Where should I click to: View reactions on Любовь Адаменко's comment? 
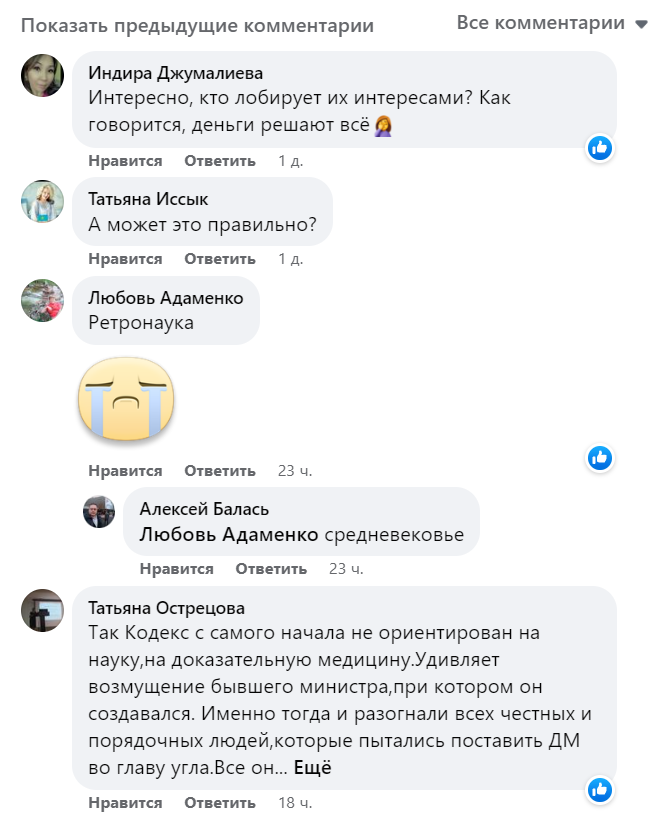(x=599, y=458)
